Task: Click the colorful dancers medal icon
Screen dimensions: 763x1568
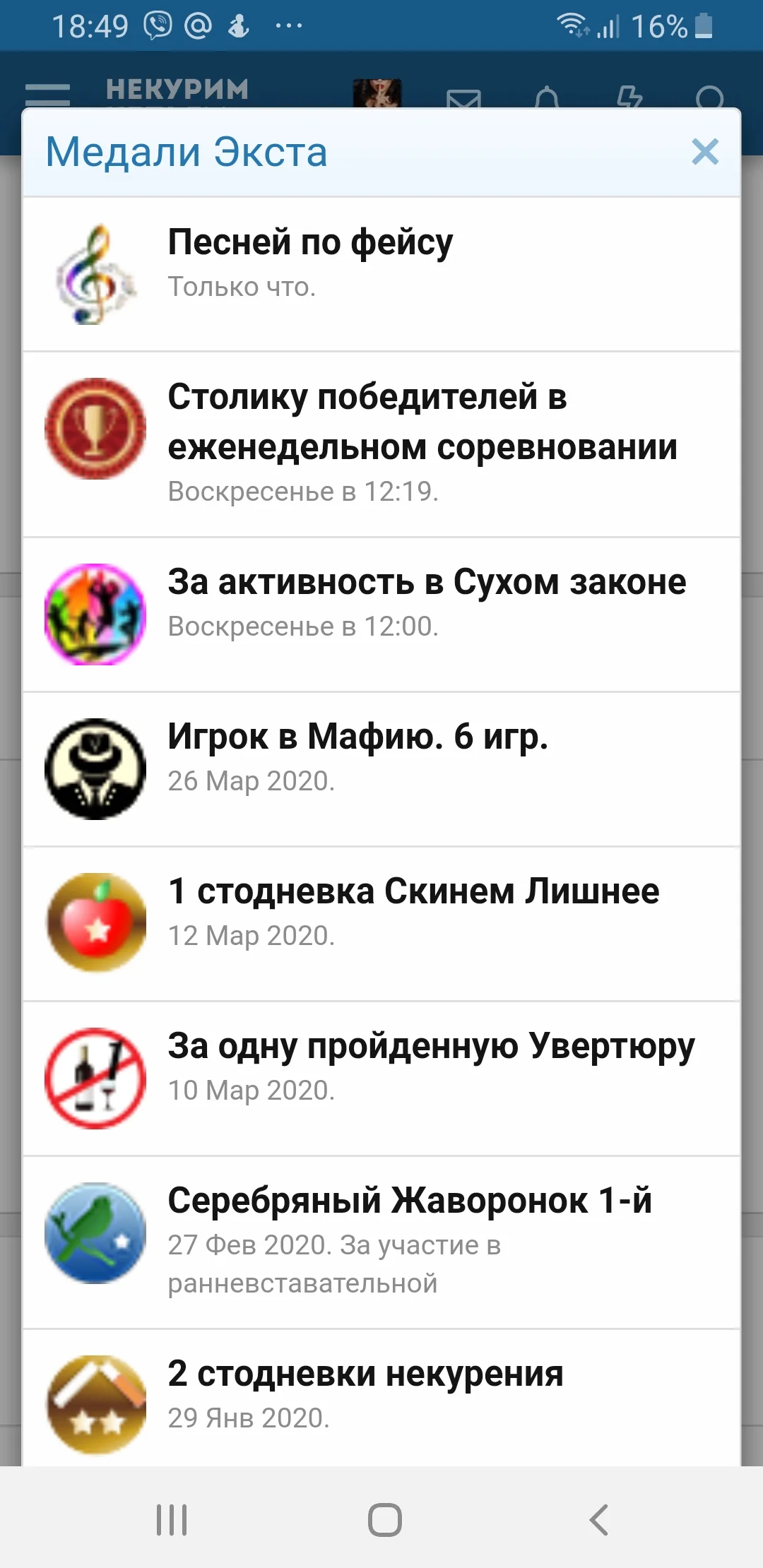Action: (x=94, y=613)
